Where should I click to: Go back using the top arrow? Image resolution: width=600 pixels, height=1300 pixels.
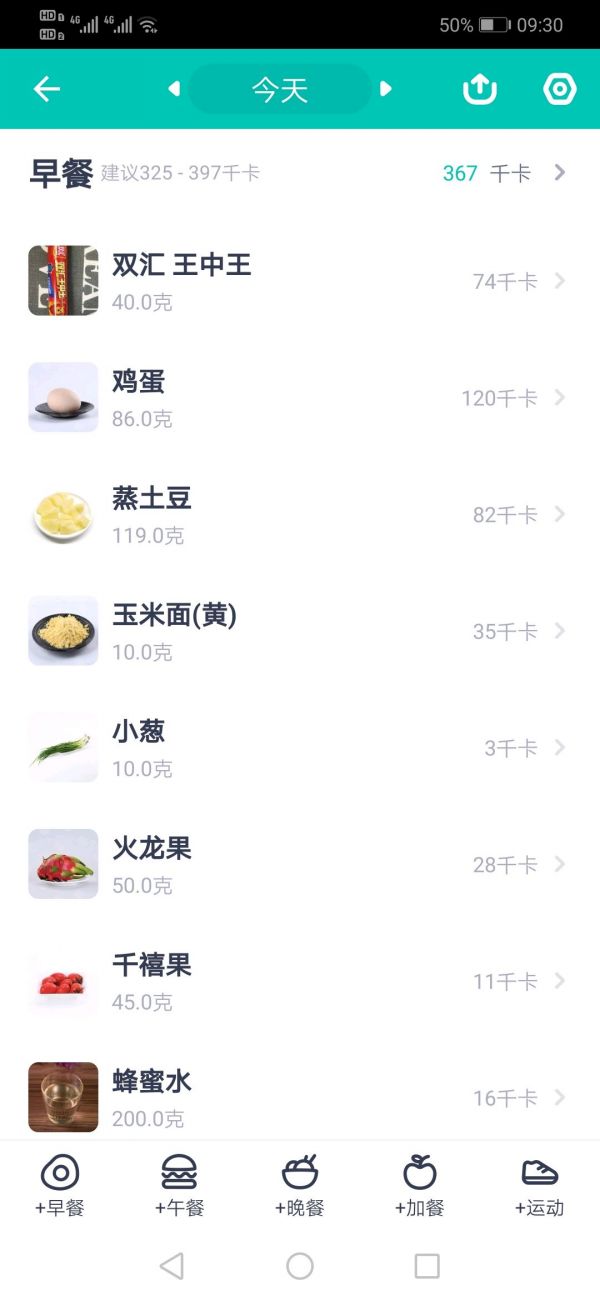[47, 89]
